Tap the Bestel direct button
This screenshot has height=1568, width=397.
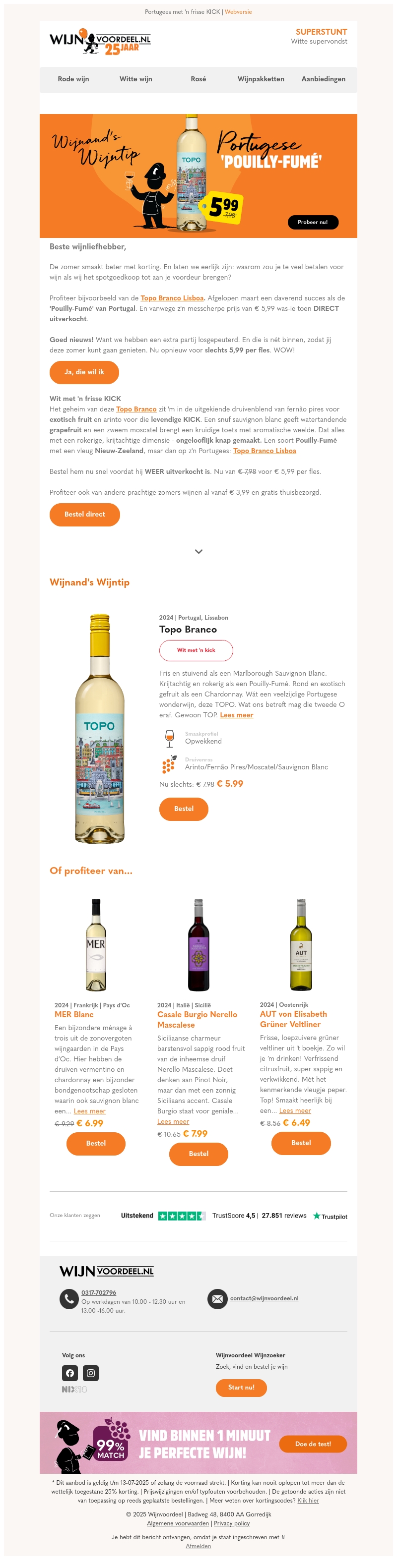[85, 515]
